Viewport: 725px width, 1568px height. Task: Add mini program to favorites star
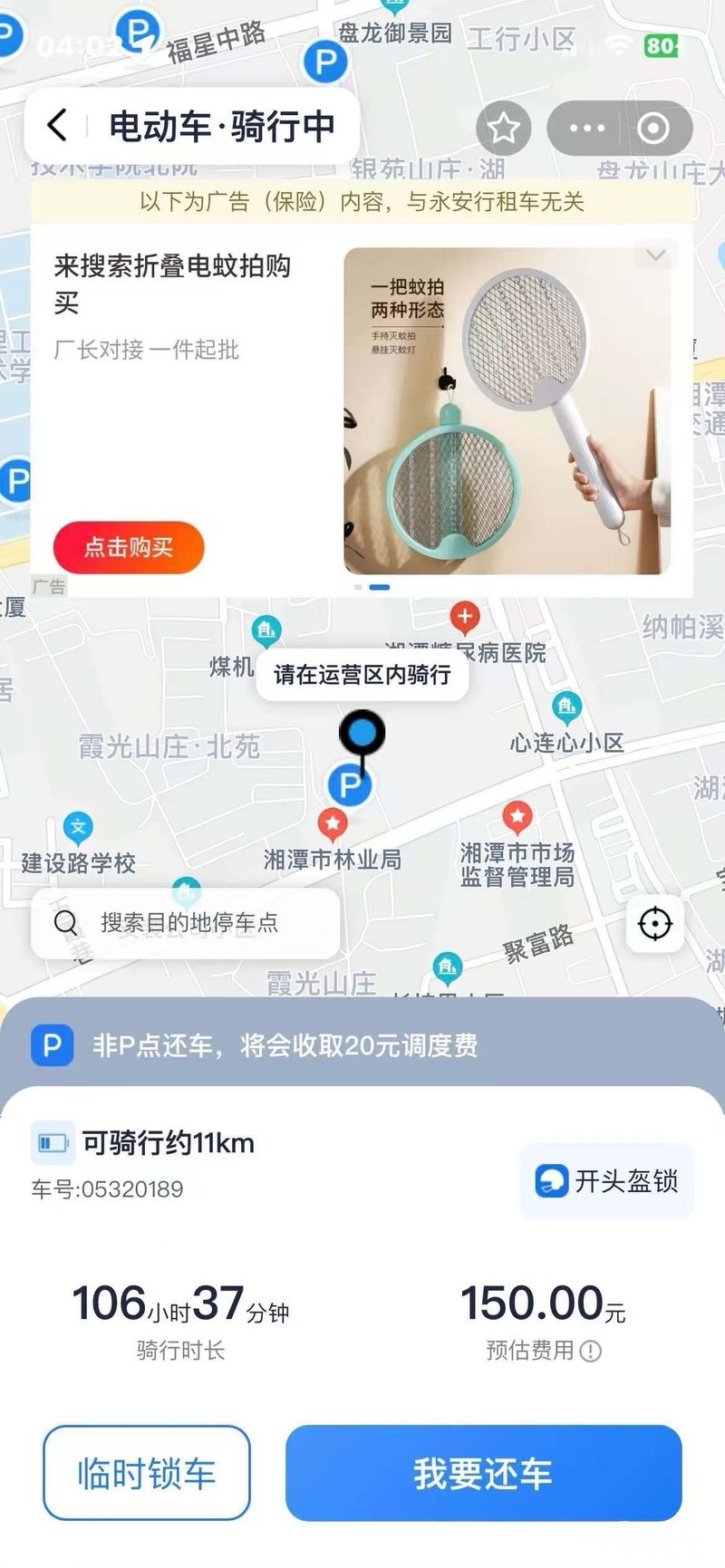click(x=503, y=128)
